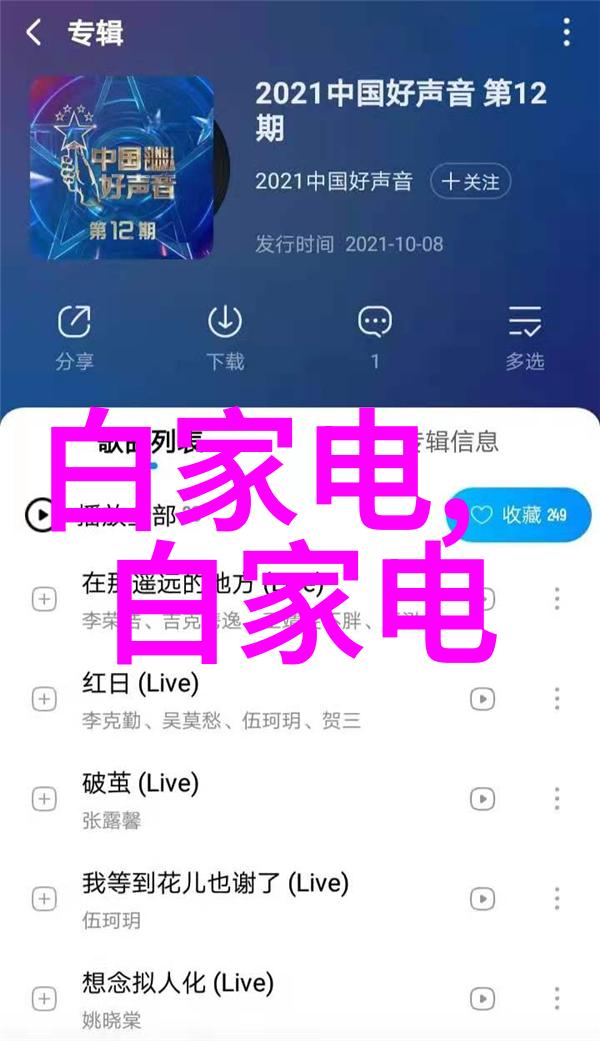Go back from the album page
This screenshot has height=1041, width=600.
pos(34,33)
